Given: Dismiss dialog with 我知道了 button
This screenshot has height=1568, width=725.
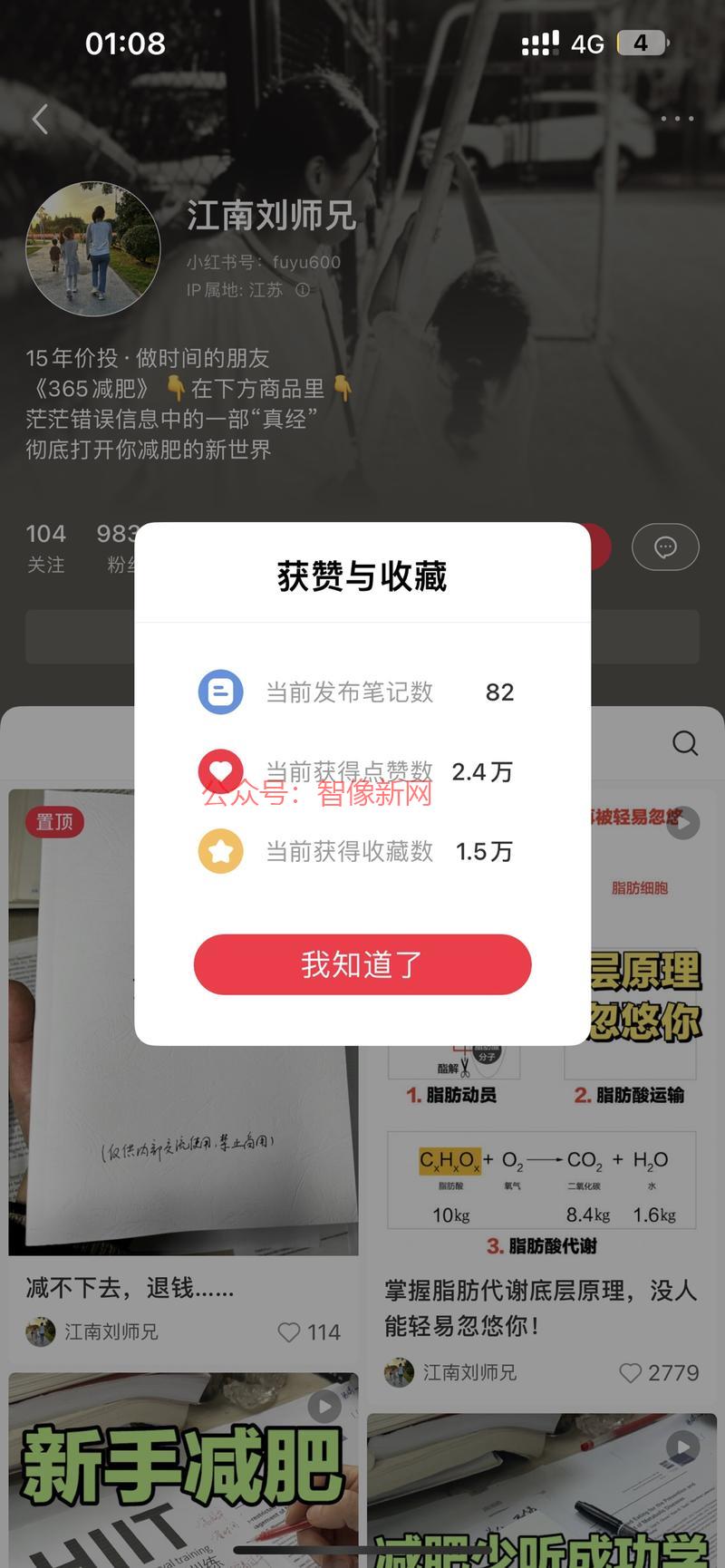Looking at the screenshot, I should pos(362,964).
